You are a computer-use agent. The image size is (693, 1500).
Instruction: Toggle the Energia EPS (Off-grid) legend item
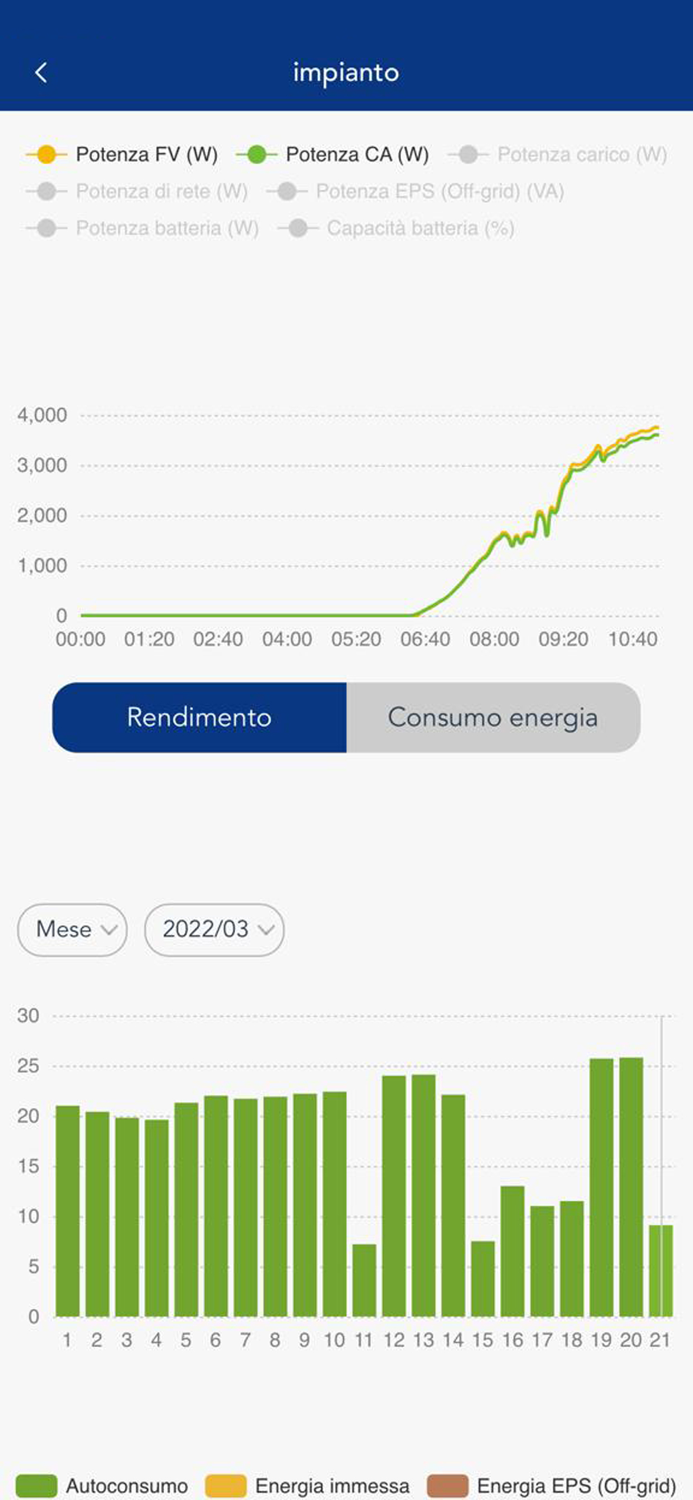pos(551,1486)
